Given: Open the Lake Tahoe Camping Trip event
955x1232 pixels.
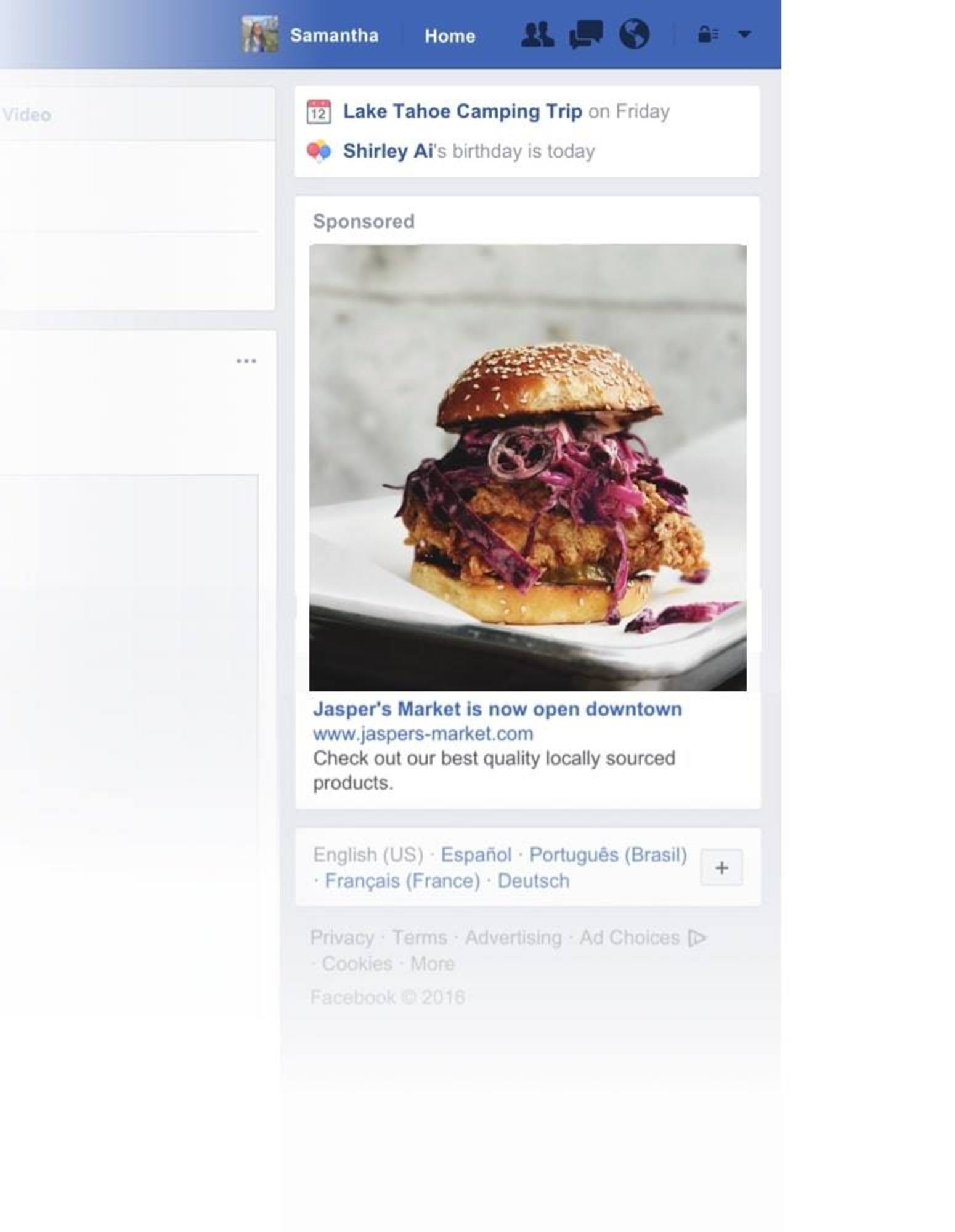Looking at the screenshot, I should tap(461, 111).
